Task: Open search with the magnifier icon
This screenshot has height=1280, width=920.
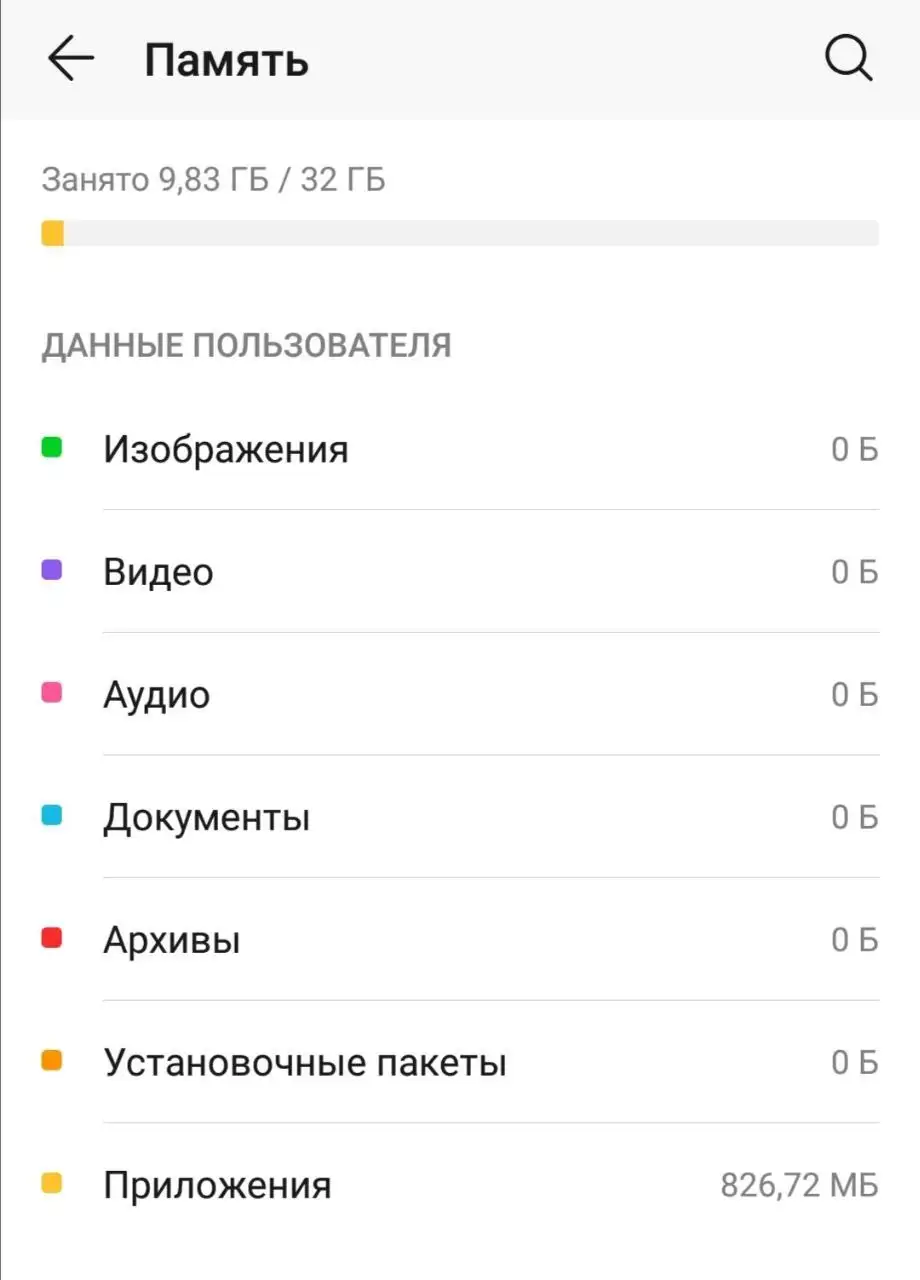Action: [x=849, y=57]
